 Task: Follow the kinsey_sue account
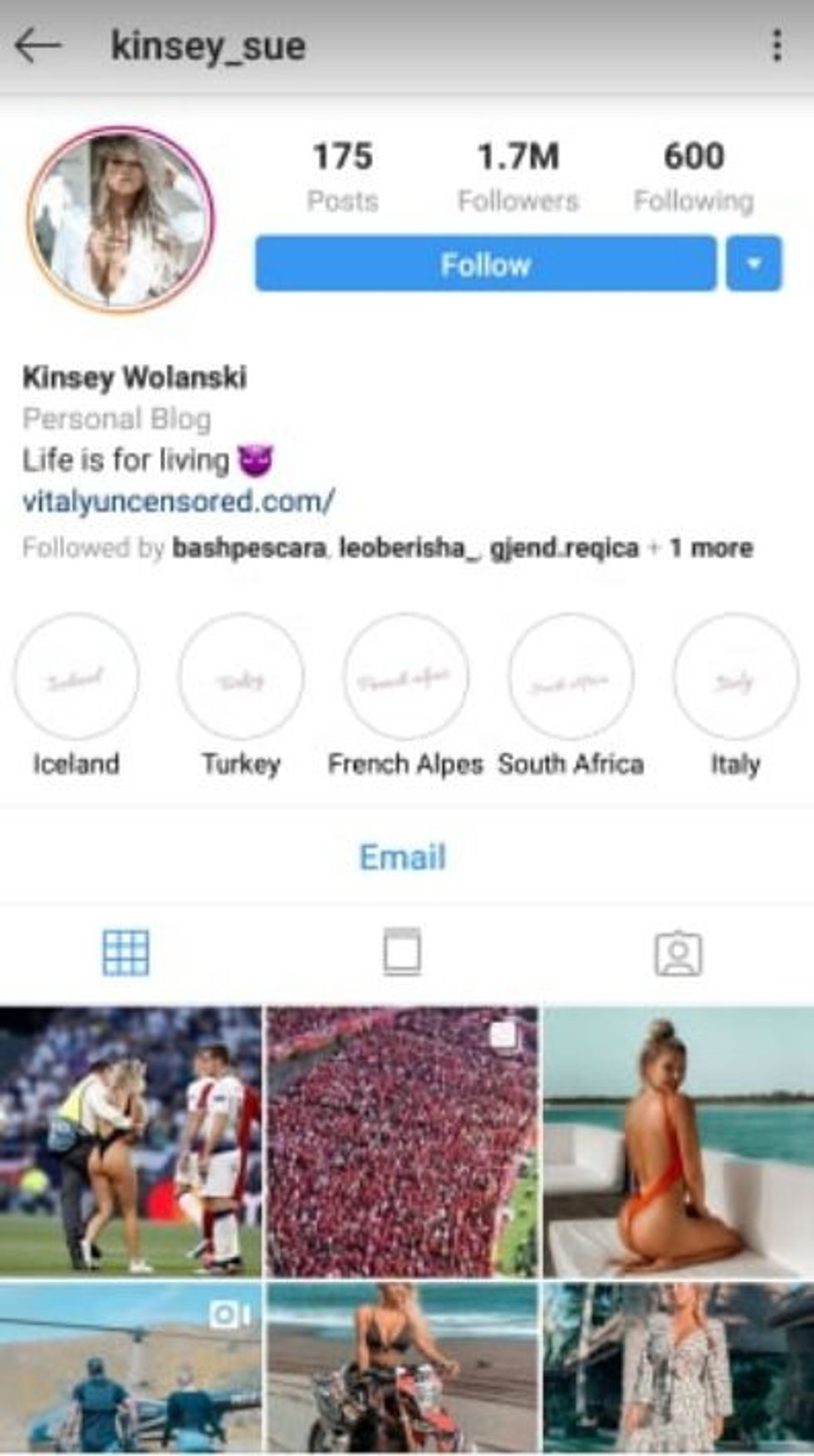pyautogui.click(x=485, y=264)
